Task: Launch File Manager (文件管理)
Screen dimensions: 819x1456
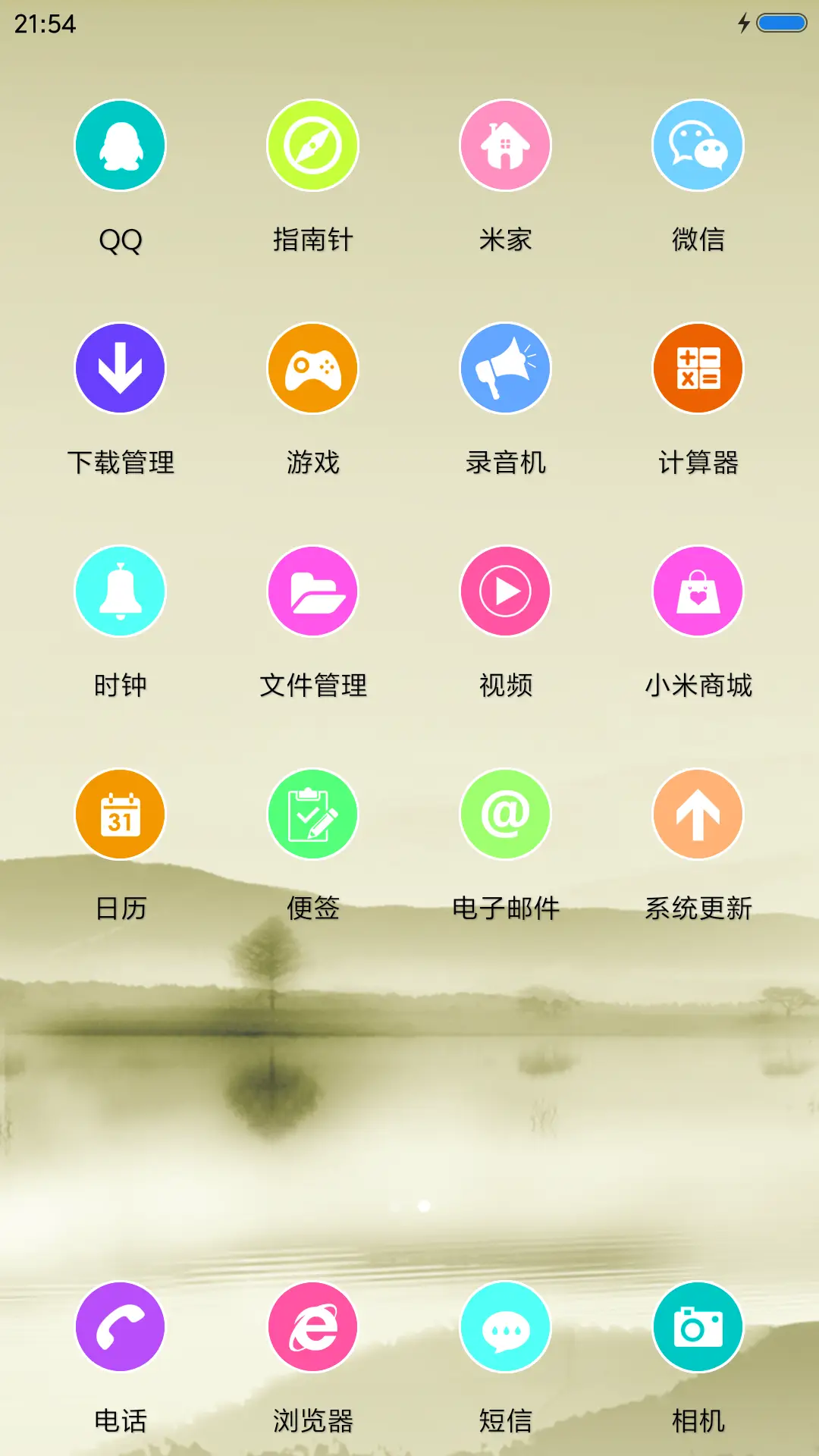Action: pyautogui.click(x=312, y=591)
